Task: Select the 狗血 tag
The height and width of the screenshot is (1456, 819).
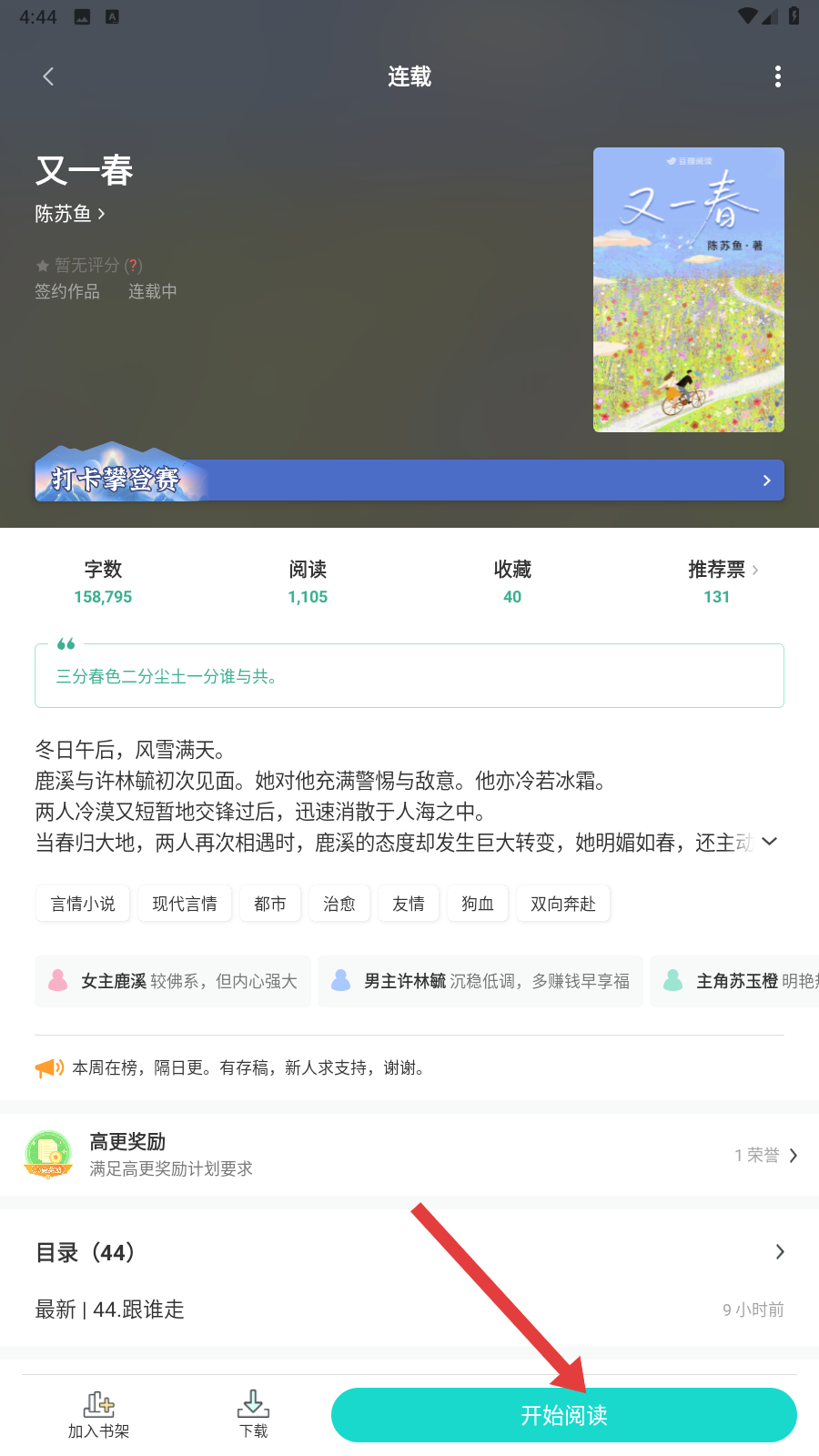Action: tap(478, 904)
